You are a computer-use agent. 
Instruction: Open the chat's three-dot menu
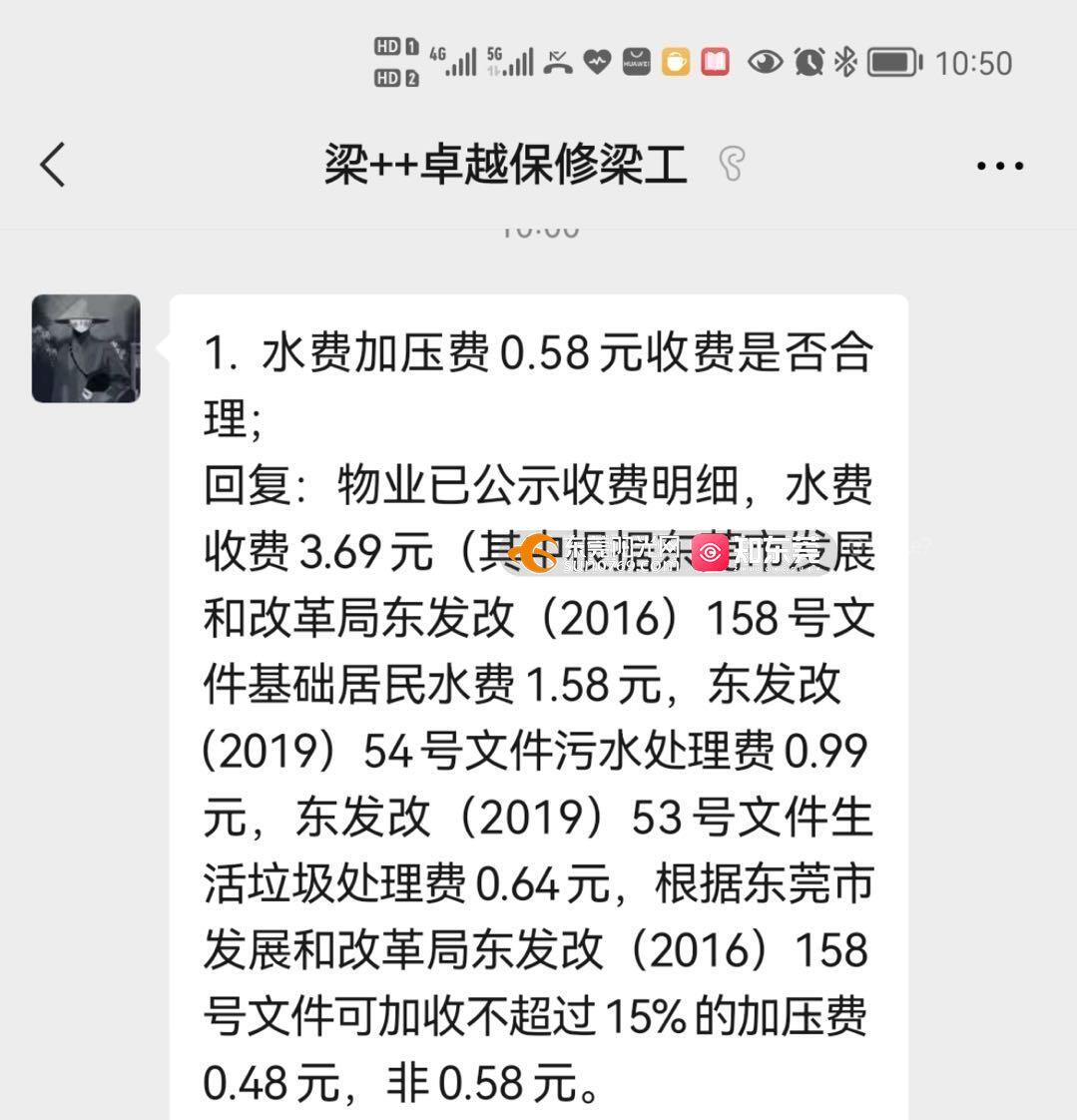(x=999, y=166)
